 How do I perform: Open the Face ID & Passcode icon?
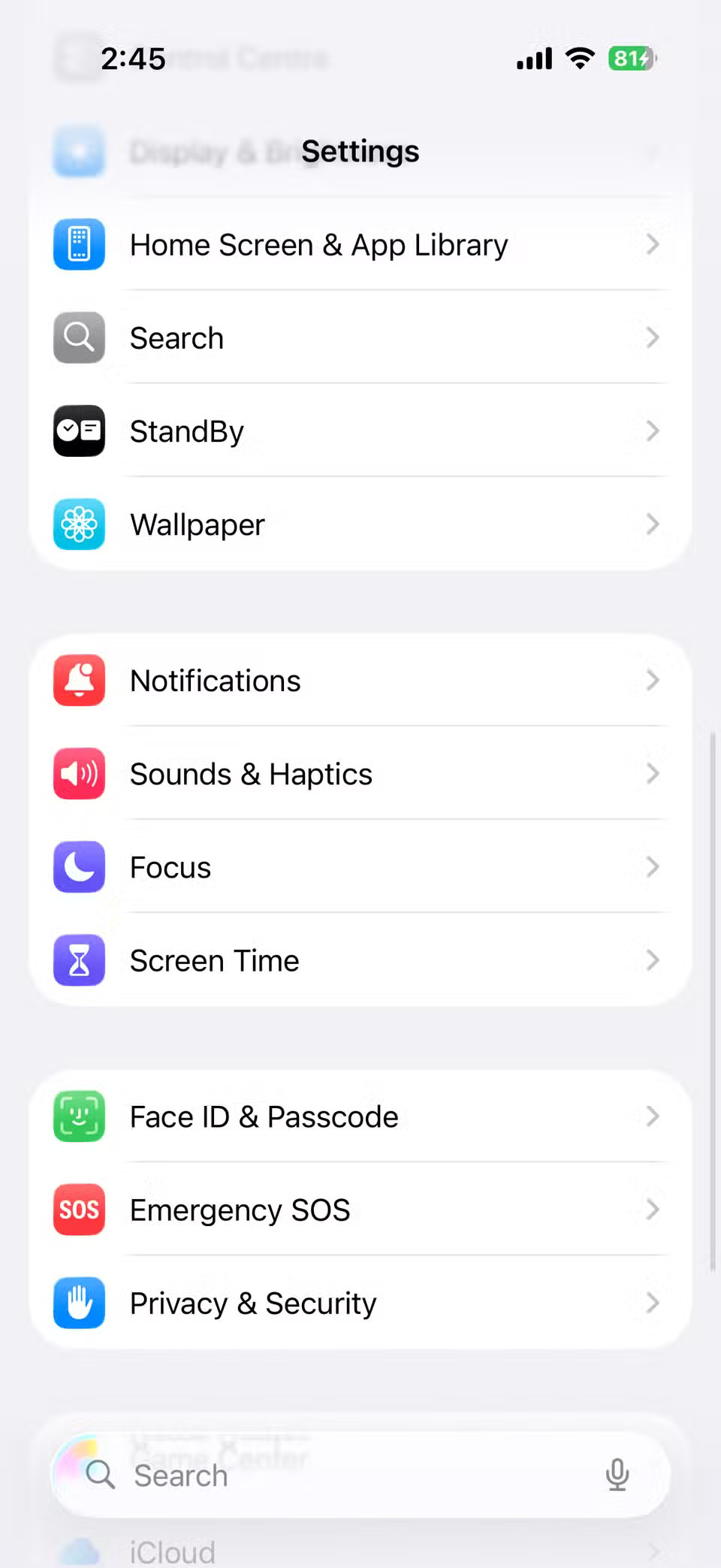click(x=79, y=1116)
